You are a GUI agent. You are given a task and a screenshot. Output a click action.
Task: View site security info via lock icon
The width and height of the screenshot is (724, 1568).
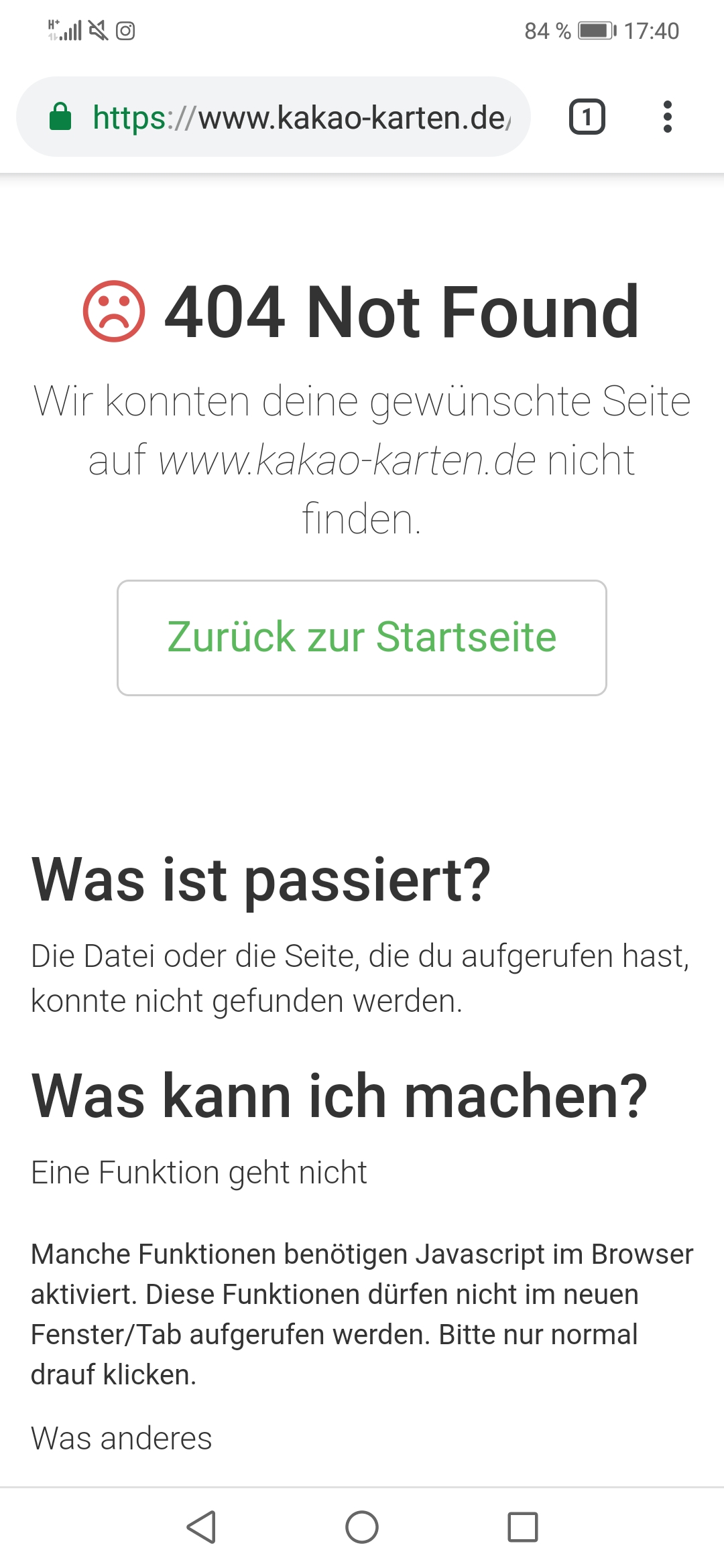[x=60, y=117]
